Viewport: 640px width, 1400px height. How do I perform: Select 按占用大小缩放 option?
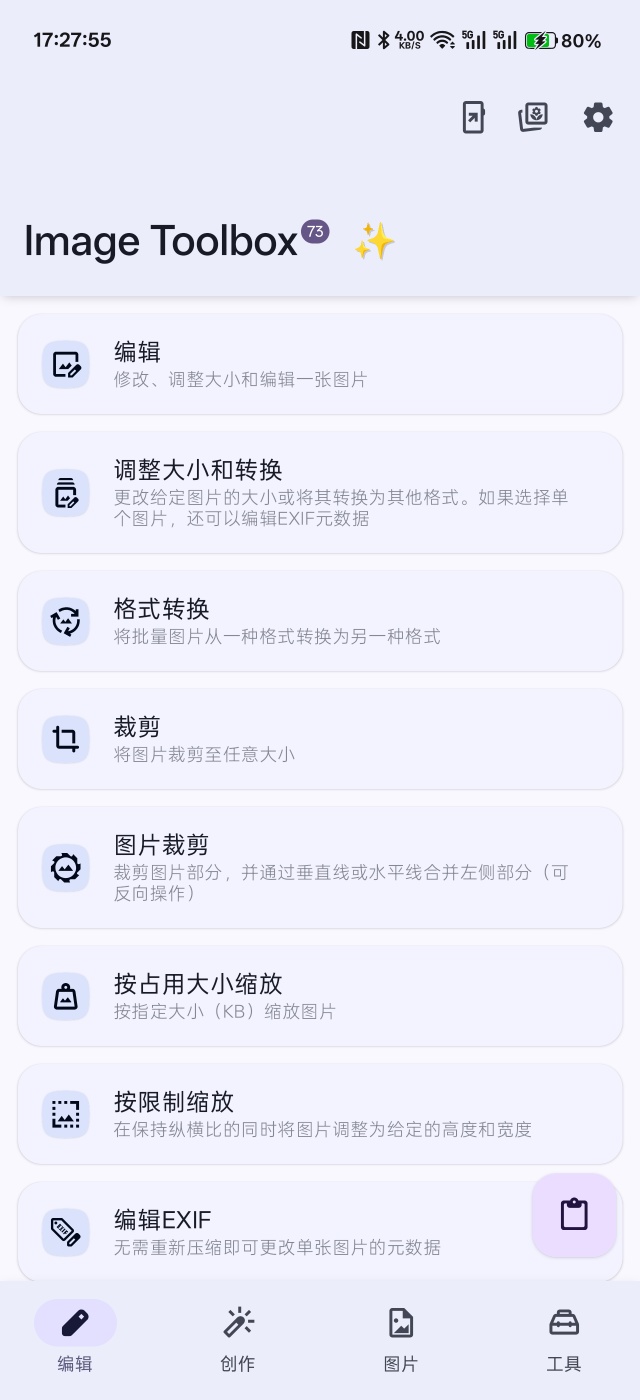pyautogui.click(x=320, y=996)
